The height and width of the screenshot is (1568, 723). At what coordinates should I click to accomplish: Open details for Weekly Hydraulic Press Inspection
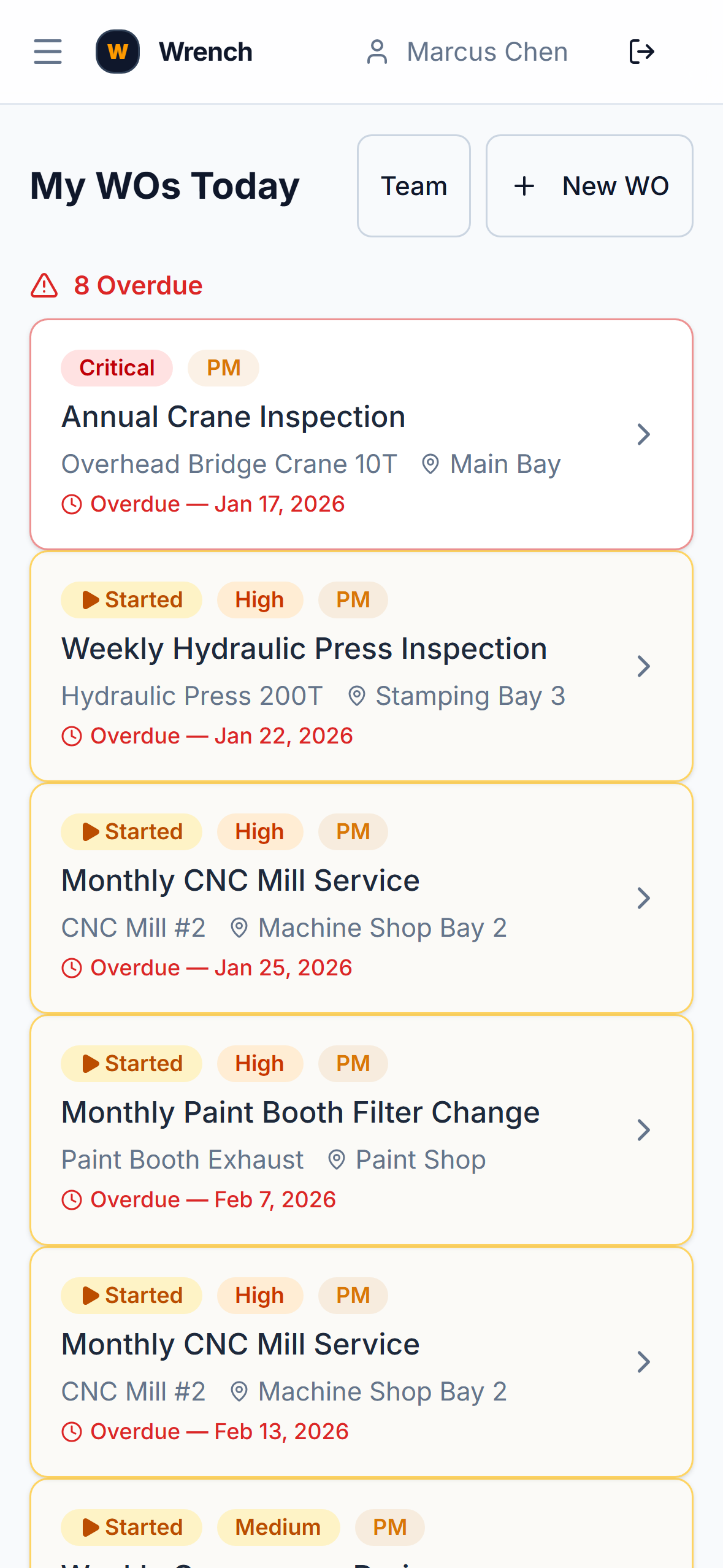644,666
